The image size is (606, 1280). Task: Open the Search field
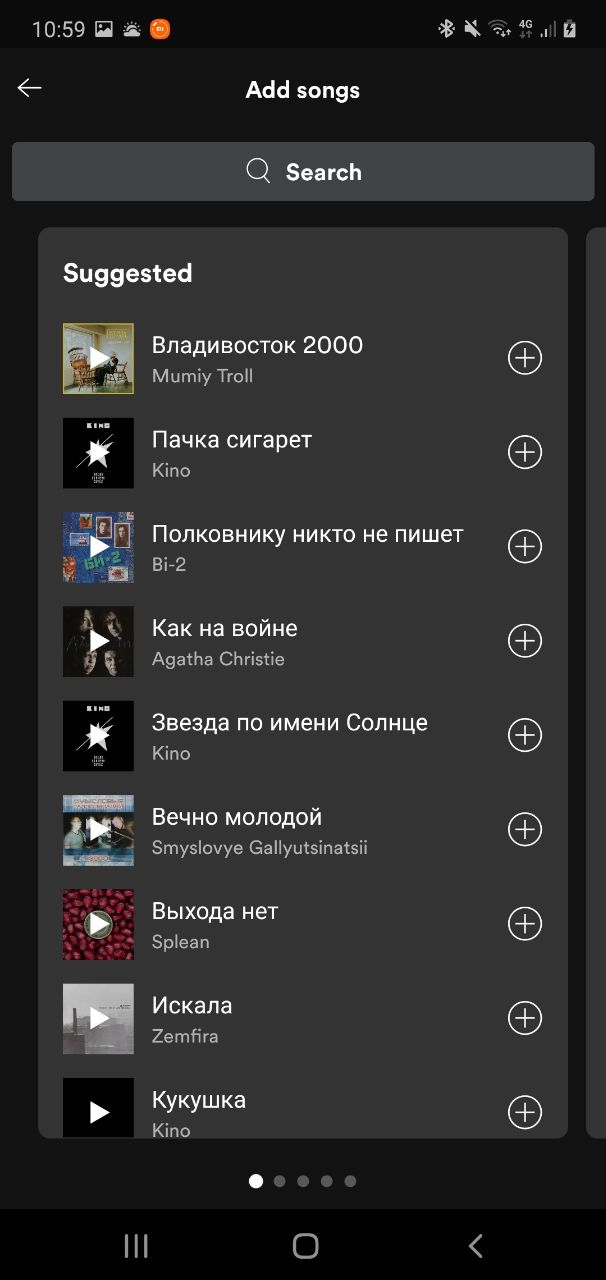(x=303, y=172)
